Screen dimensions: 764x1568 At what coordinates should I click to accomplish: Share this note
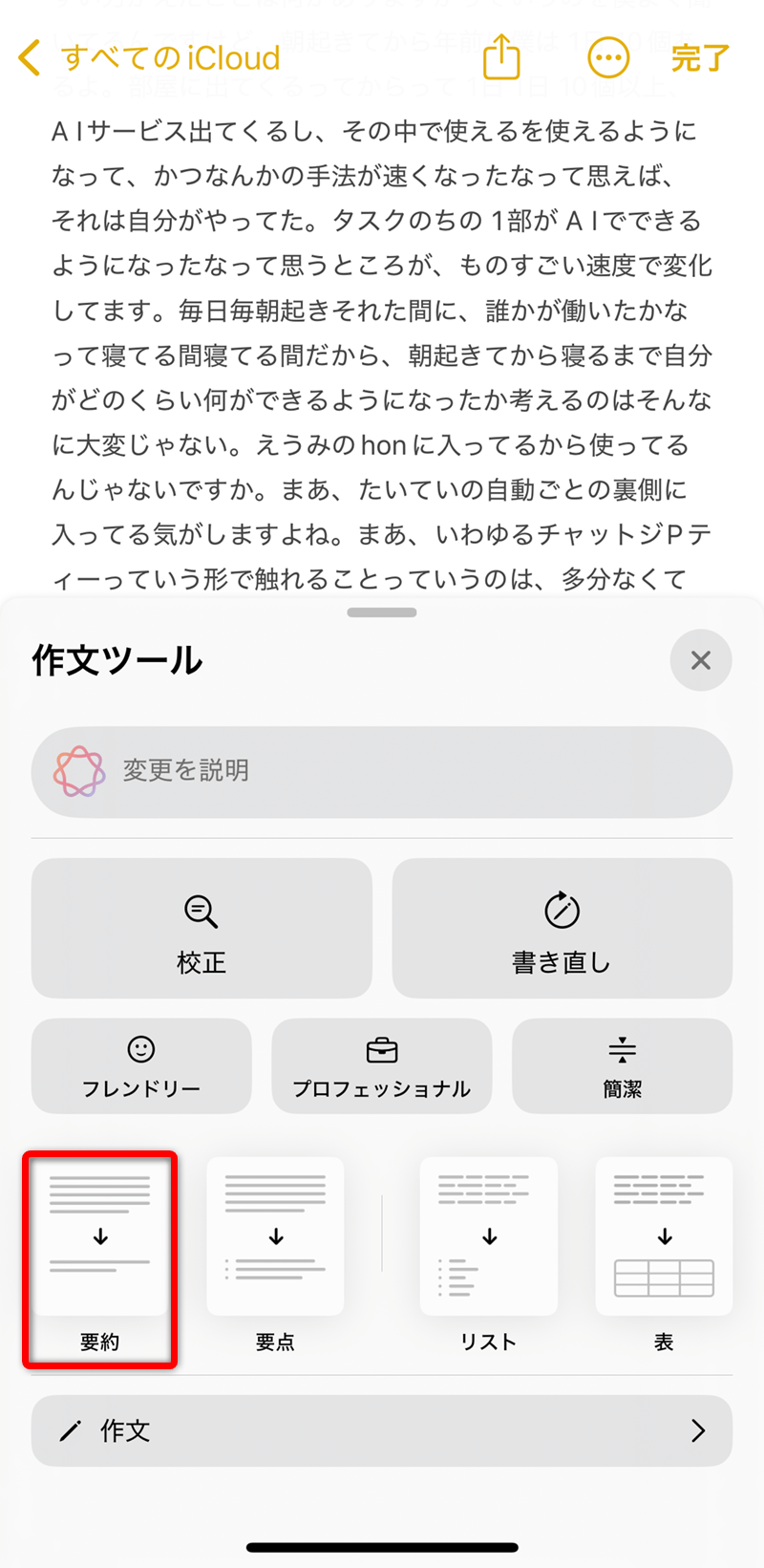[x=501, y=57]
